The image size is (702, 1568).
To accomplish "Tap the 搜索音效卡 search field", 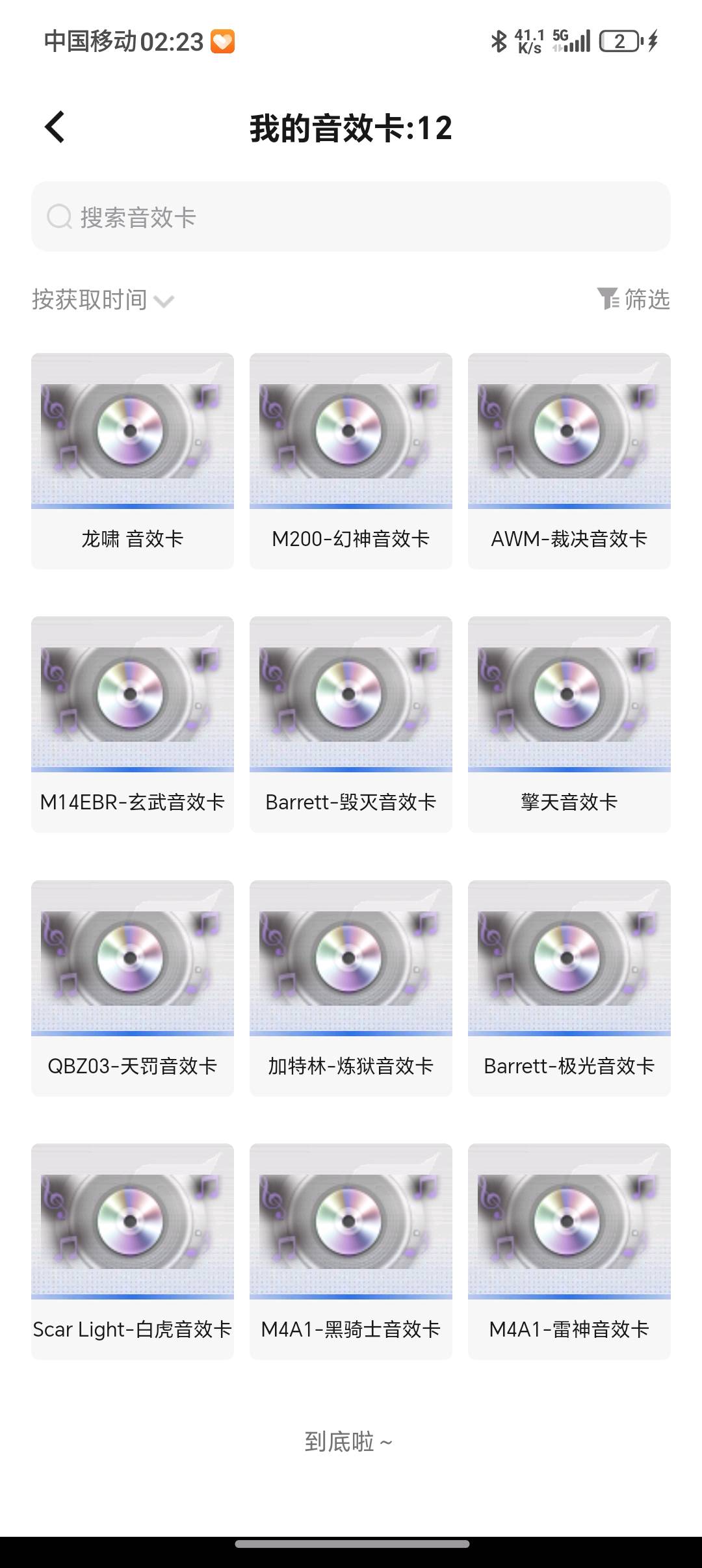I will (351, 216).
